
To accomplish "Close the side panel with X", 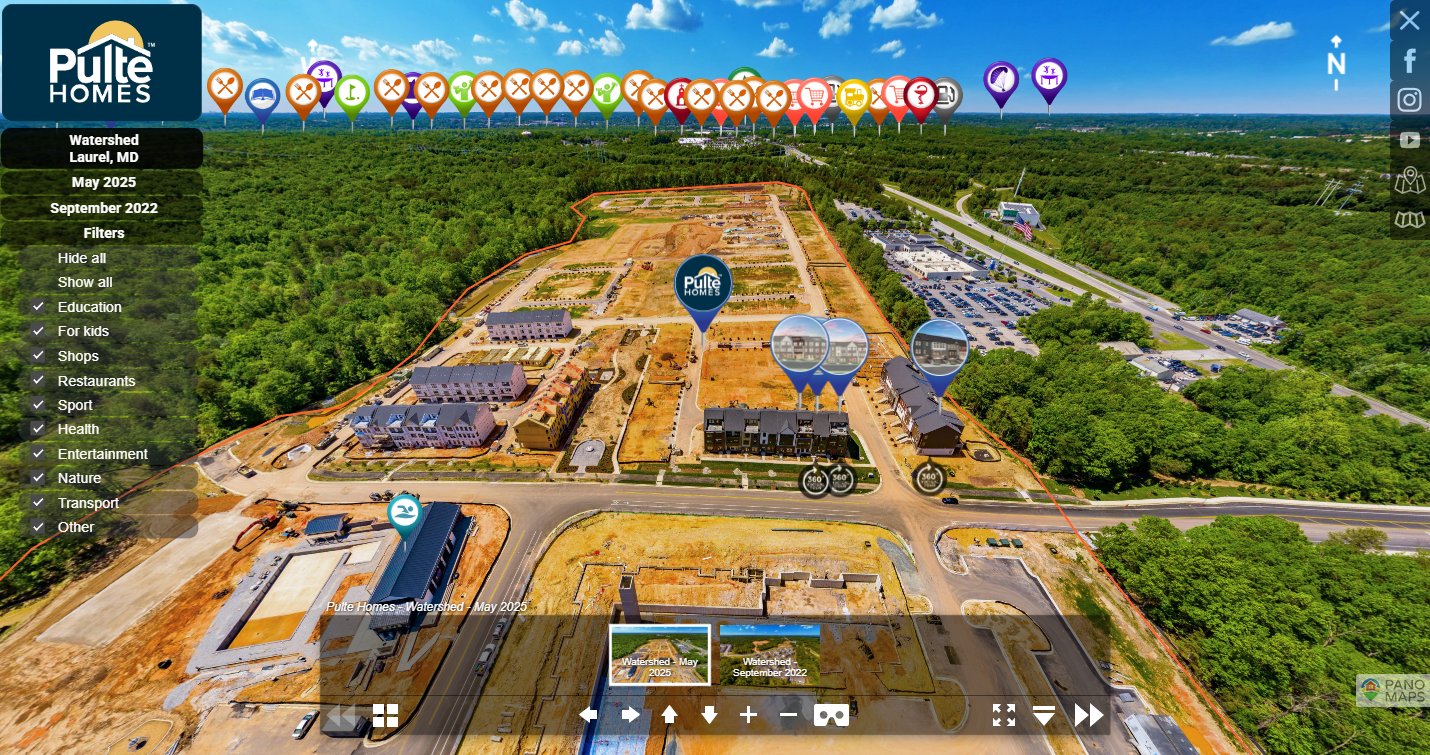I will 1409,20.
